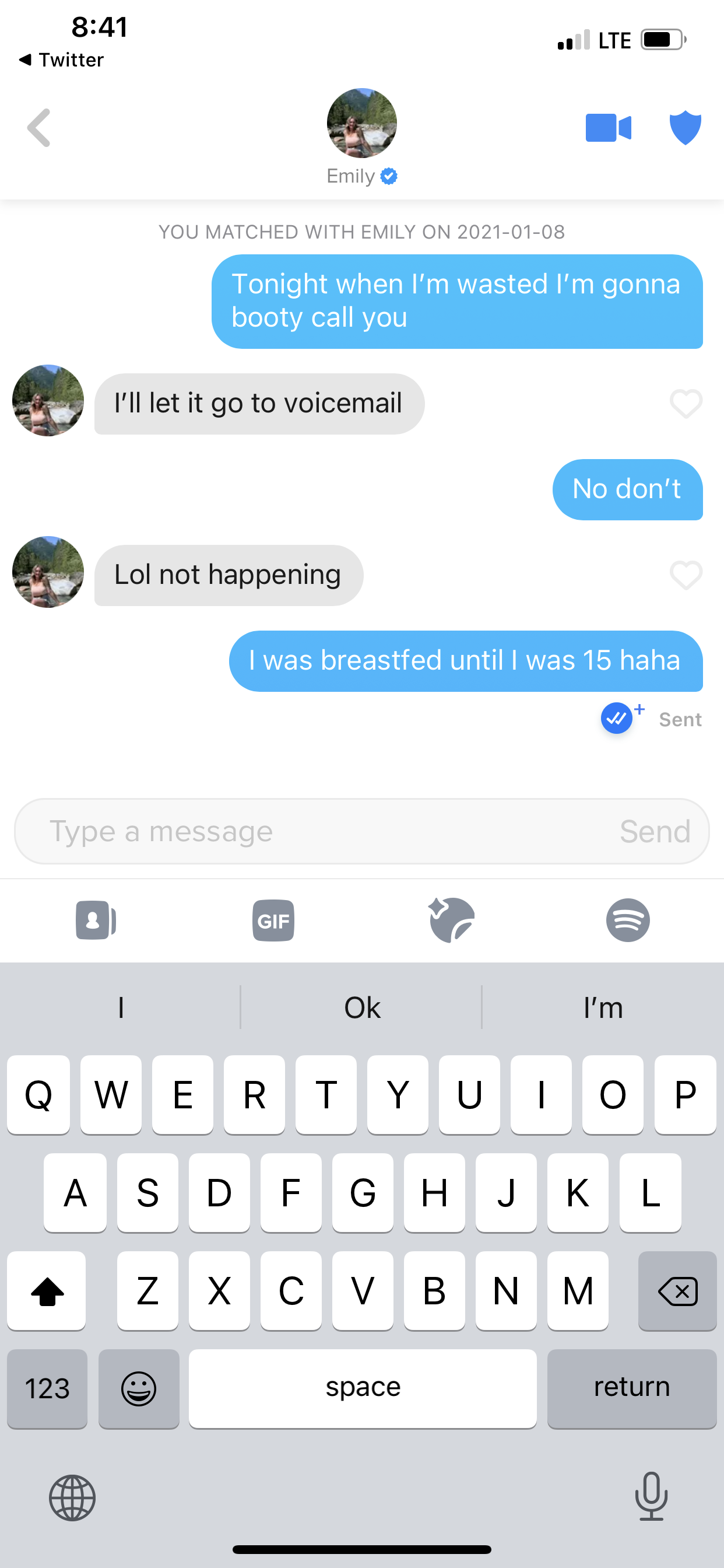Like the "I'll let it go to voicemail" message

(686, 404)
